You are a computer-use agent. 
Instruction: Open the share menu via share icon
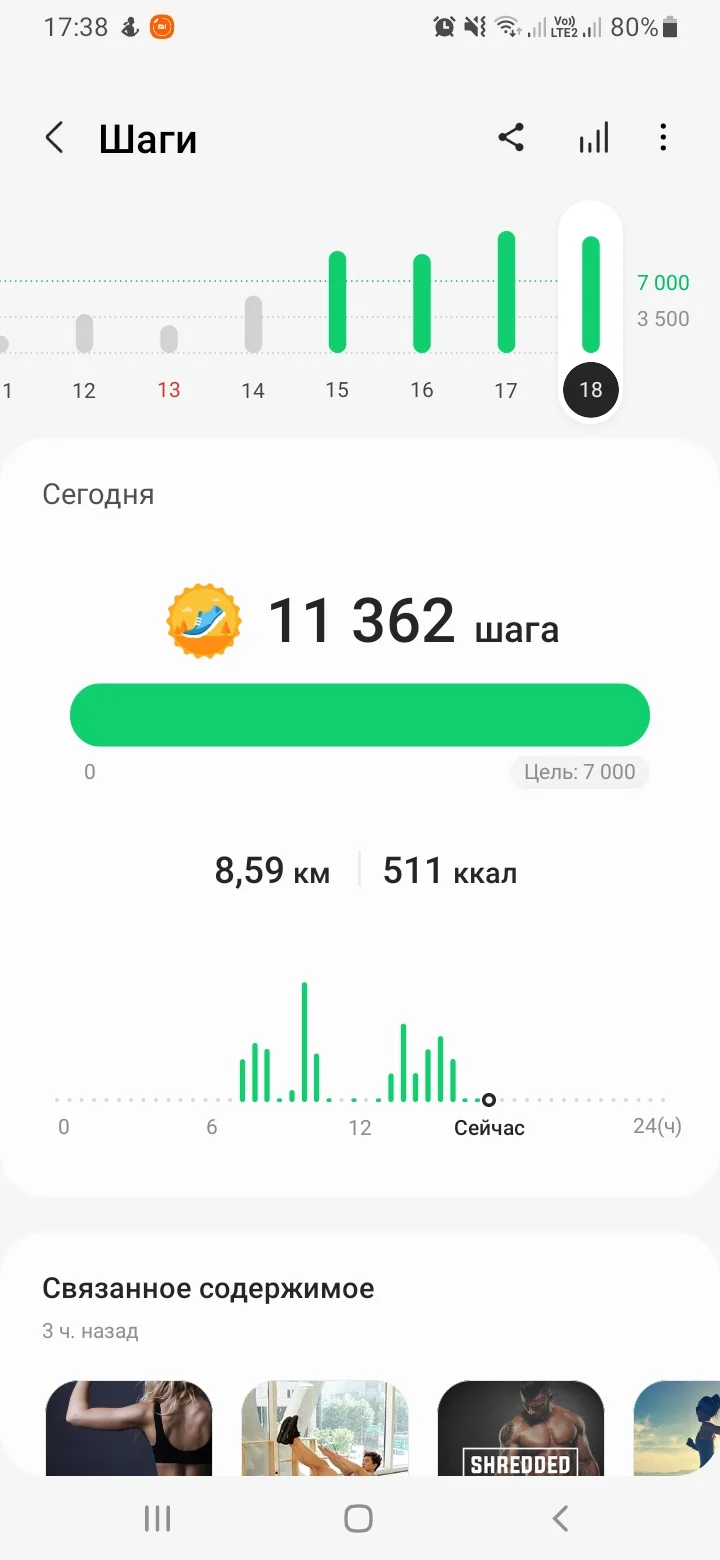(x=511, y=137)
